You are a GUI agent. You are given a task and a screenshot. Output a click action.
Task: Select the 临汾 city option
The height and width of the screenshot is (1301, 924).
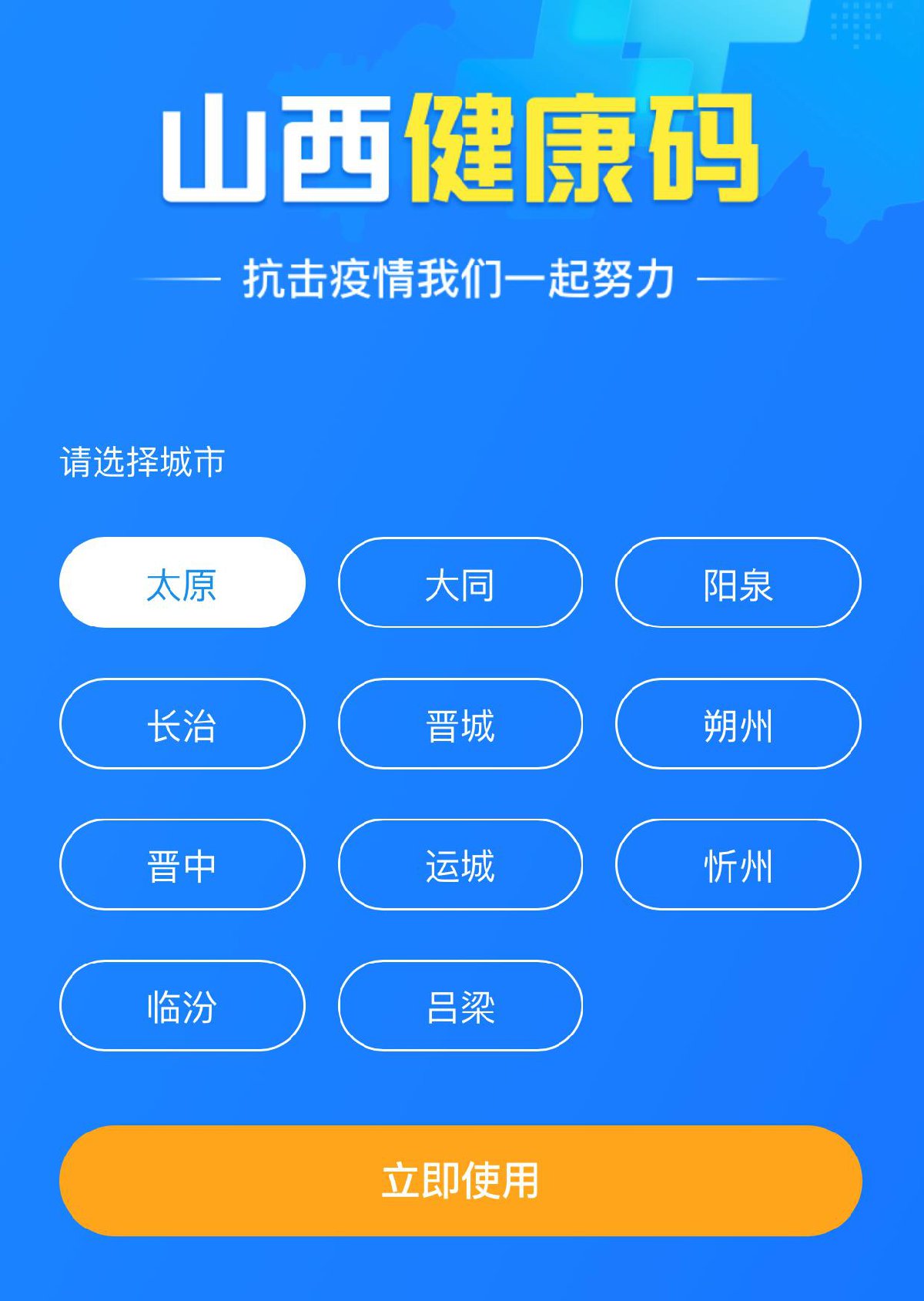(182, 1006)
